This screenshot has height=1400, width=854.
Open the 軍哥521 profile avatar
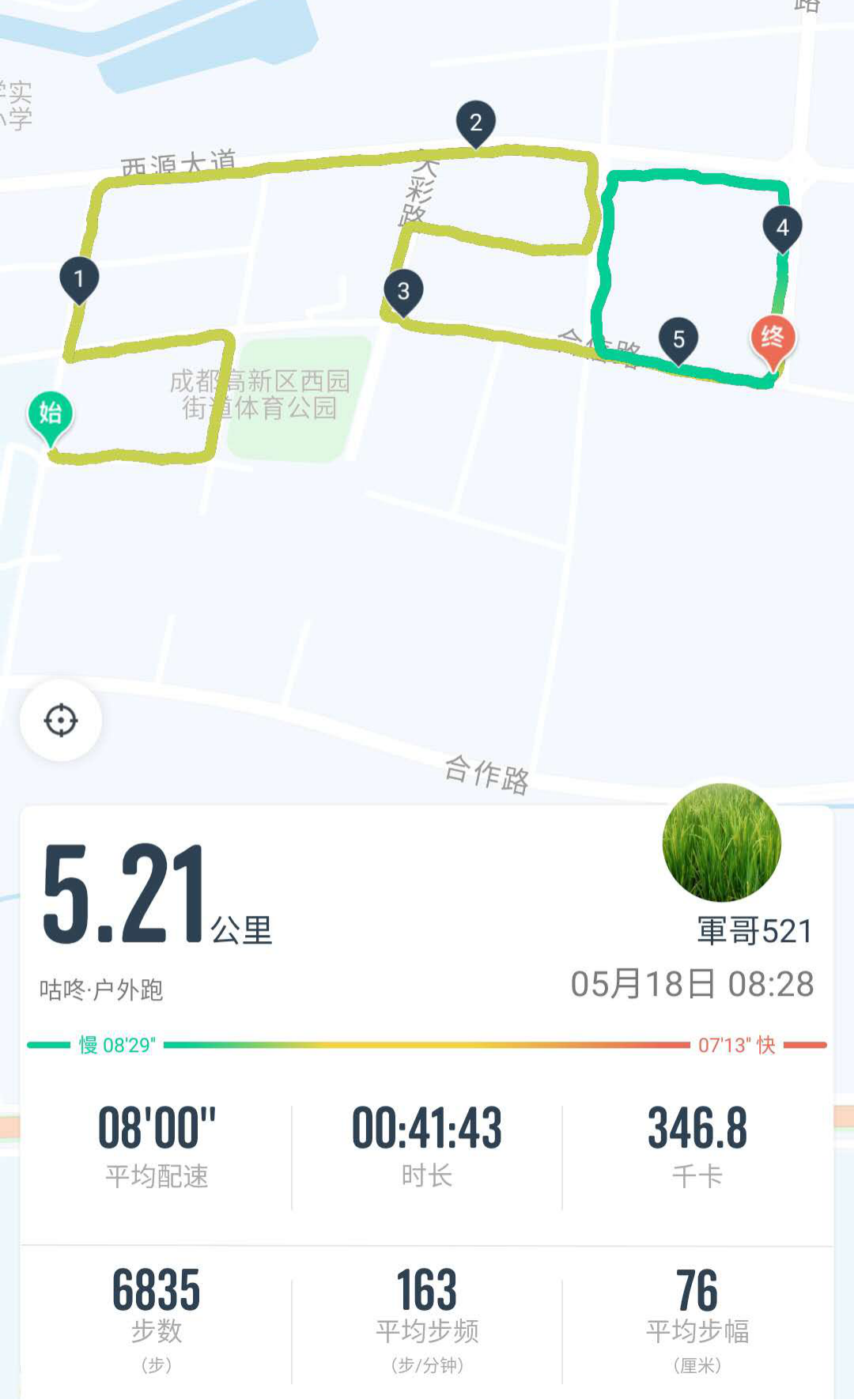[x=721, y=842]
